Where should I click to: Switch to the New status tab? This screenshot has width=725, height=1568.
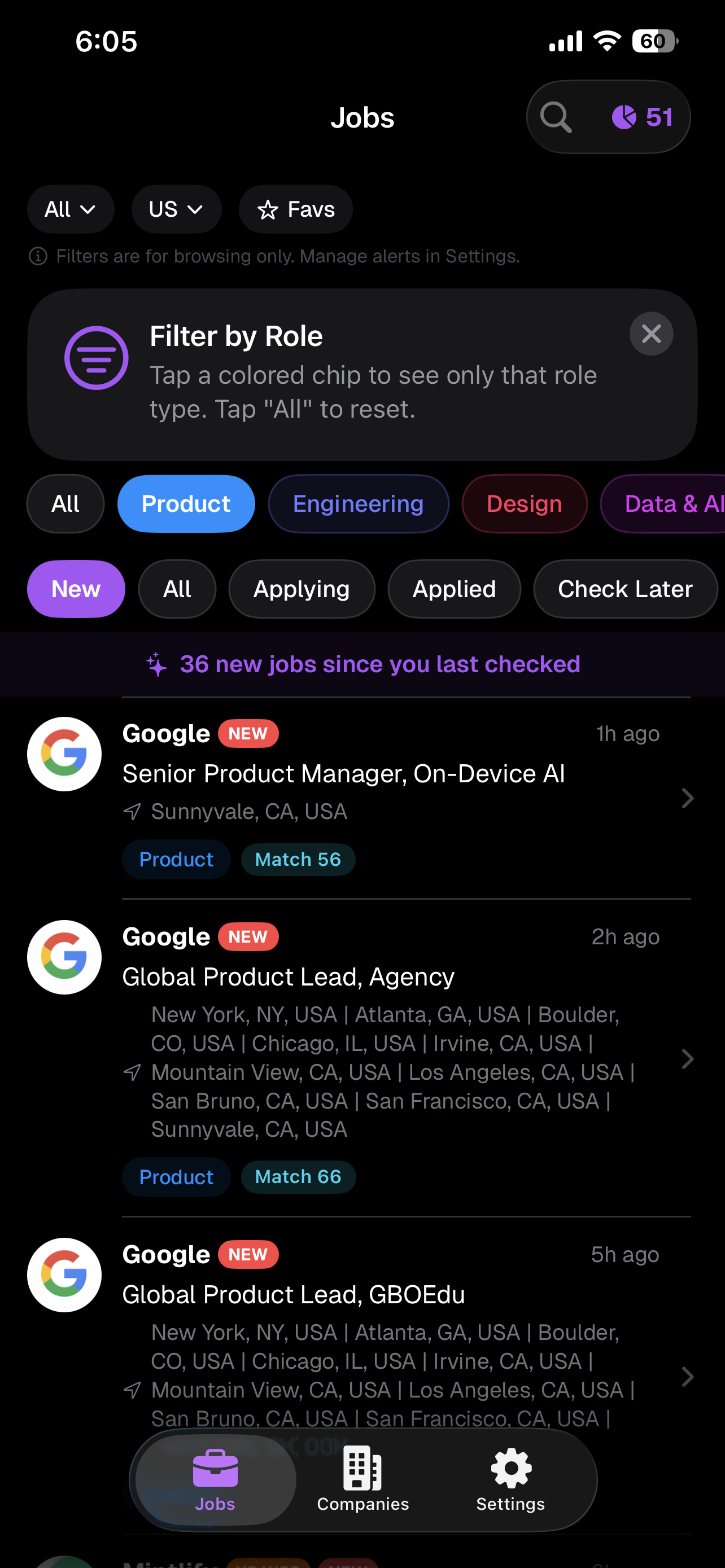[76, 589]
